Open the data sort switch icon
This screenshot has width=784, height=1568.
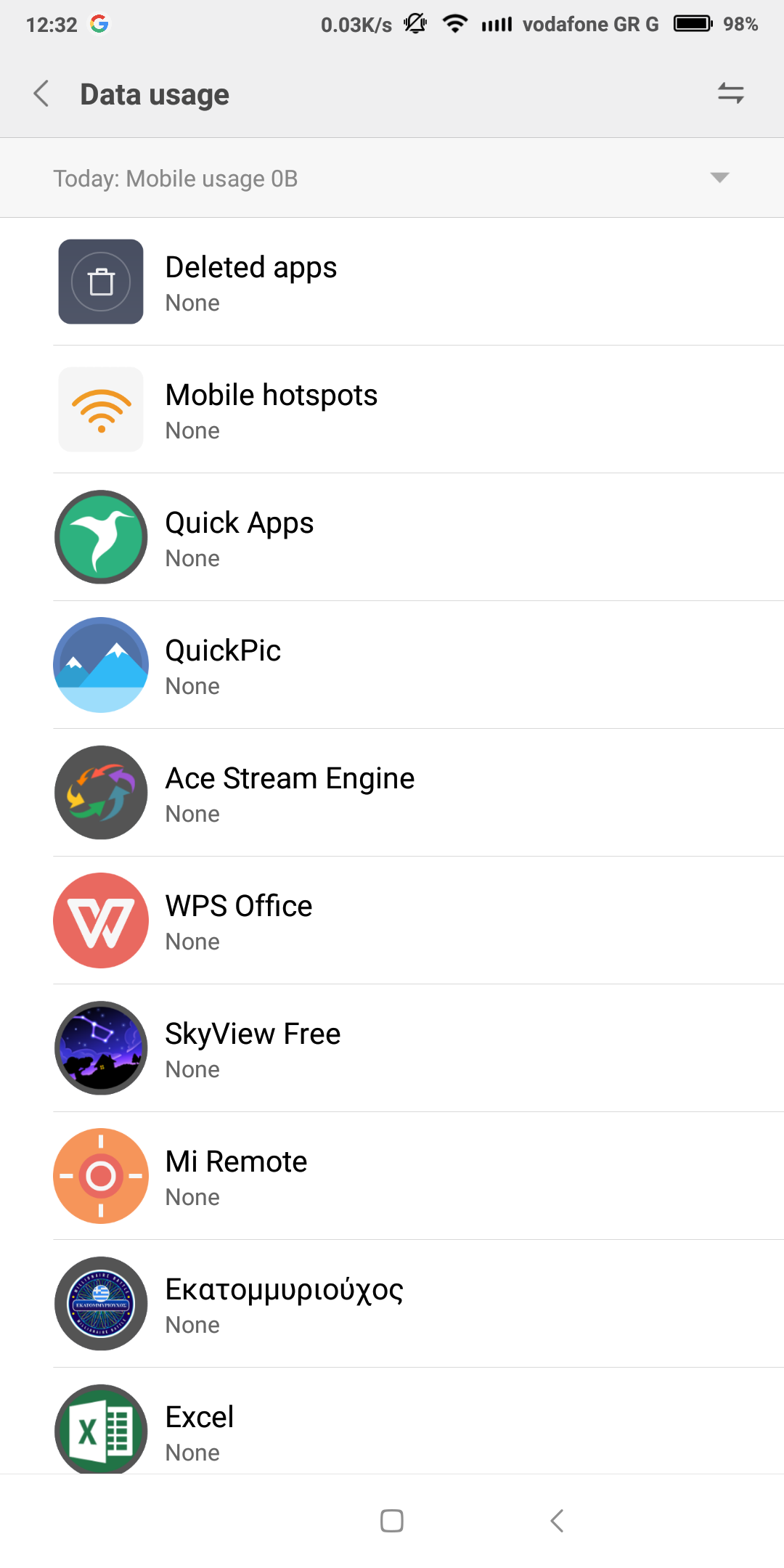pyautogui.click(x=730, y=94)
